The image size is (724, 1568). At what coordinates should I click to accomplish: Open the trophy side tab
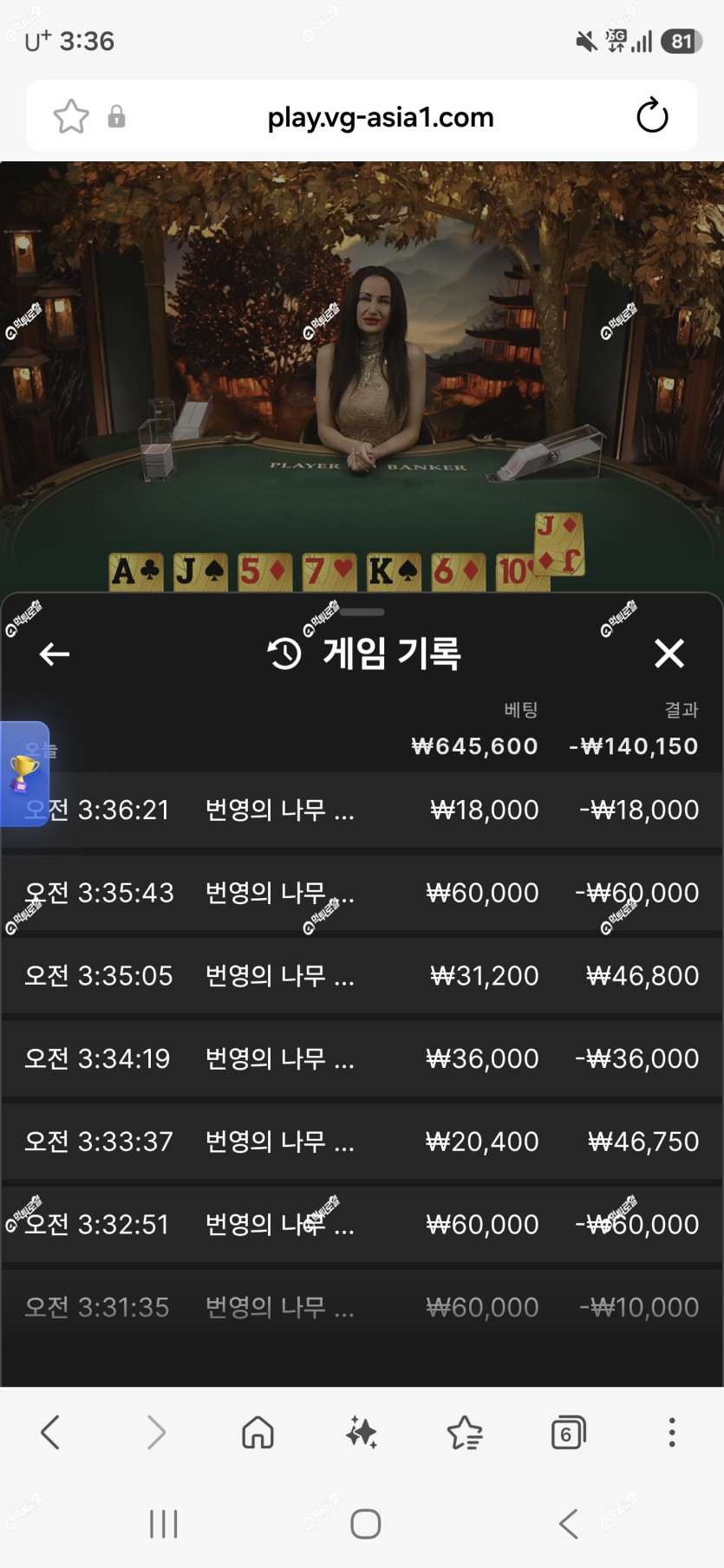coord(24,773)
